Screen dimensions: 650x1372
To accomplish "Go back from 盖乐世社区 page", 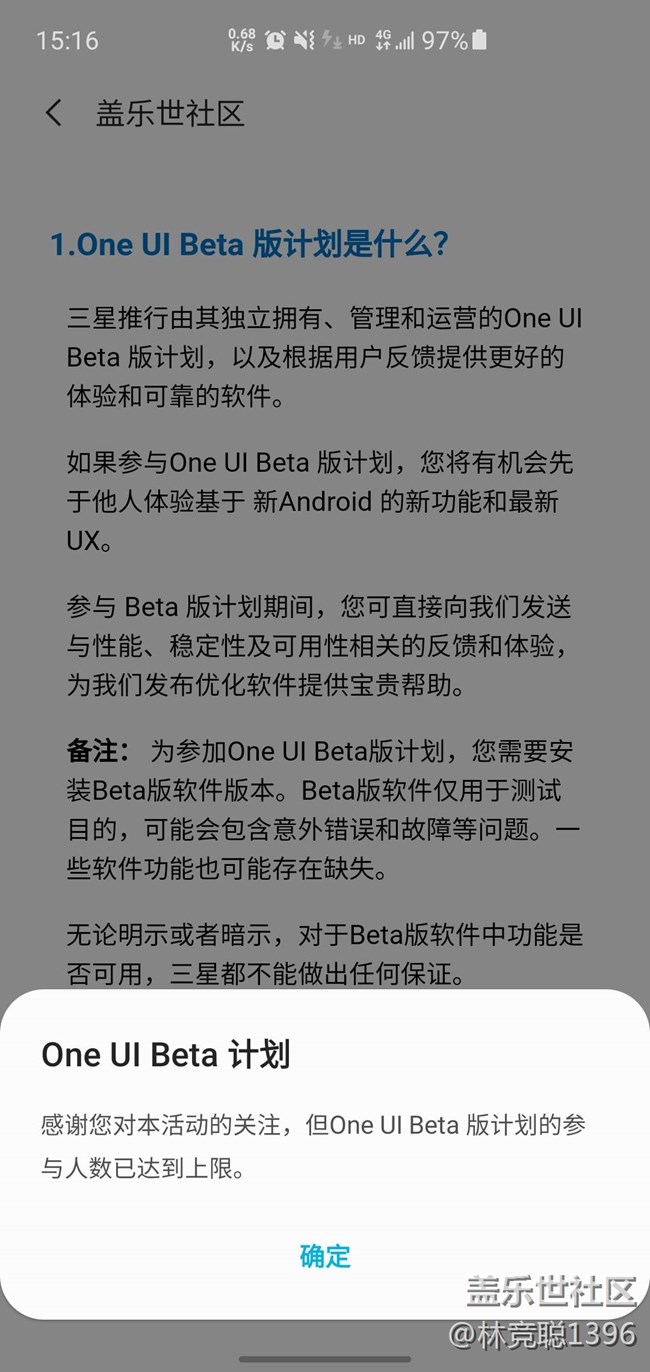I will tap(55, 113).
